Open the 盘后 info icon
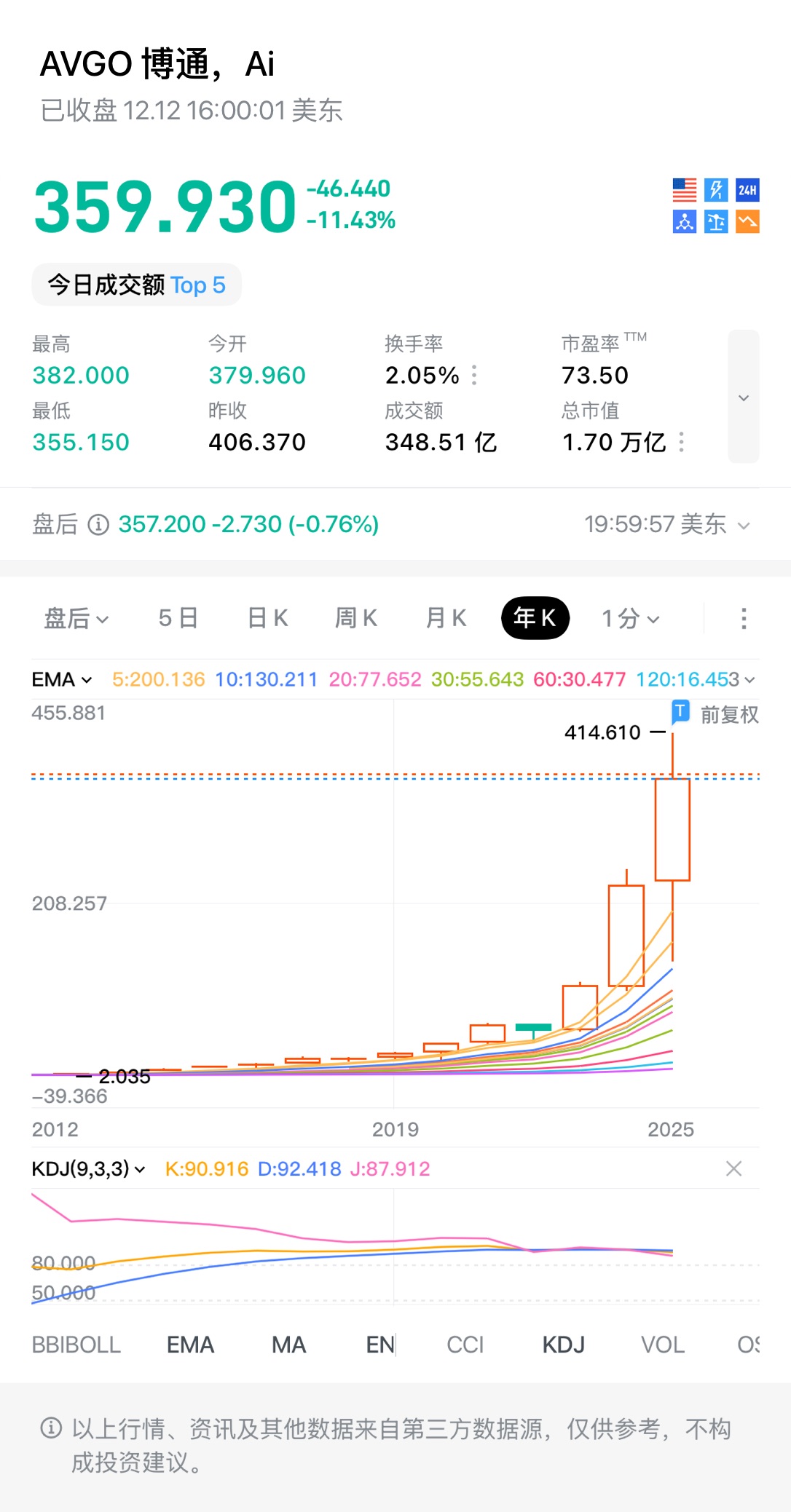Viewport: 791px width, 1512px height. pos(98,525)
